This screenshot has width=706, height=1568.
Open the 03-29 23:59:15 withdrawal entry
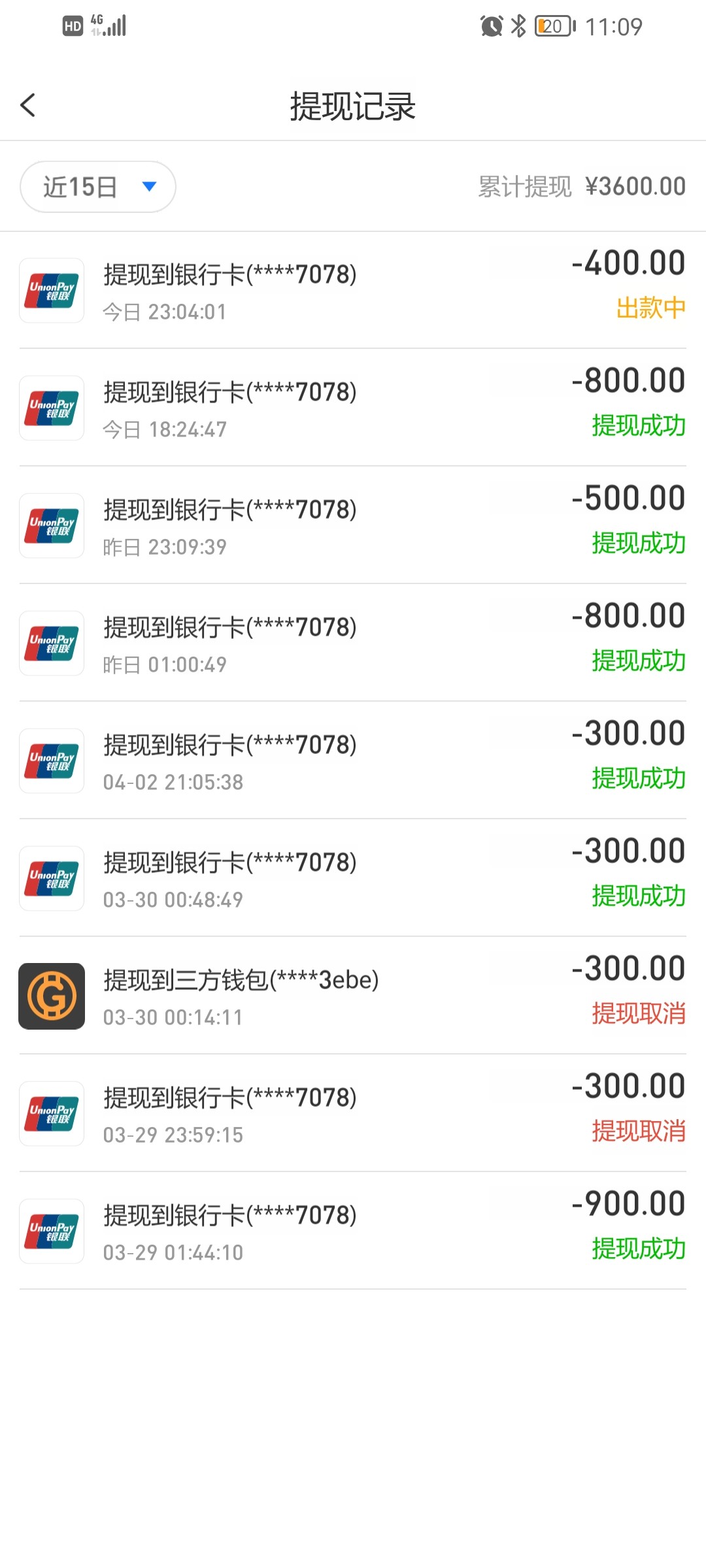[x=353, y=1111]
